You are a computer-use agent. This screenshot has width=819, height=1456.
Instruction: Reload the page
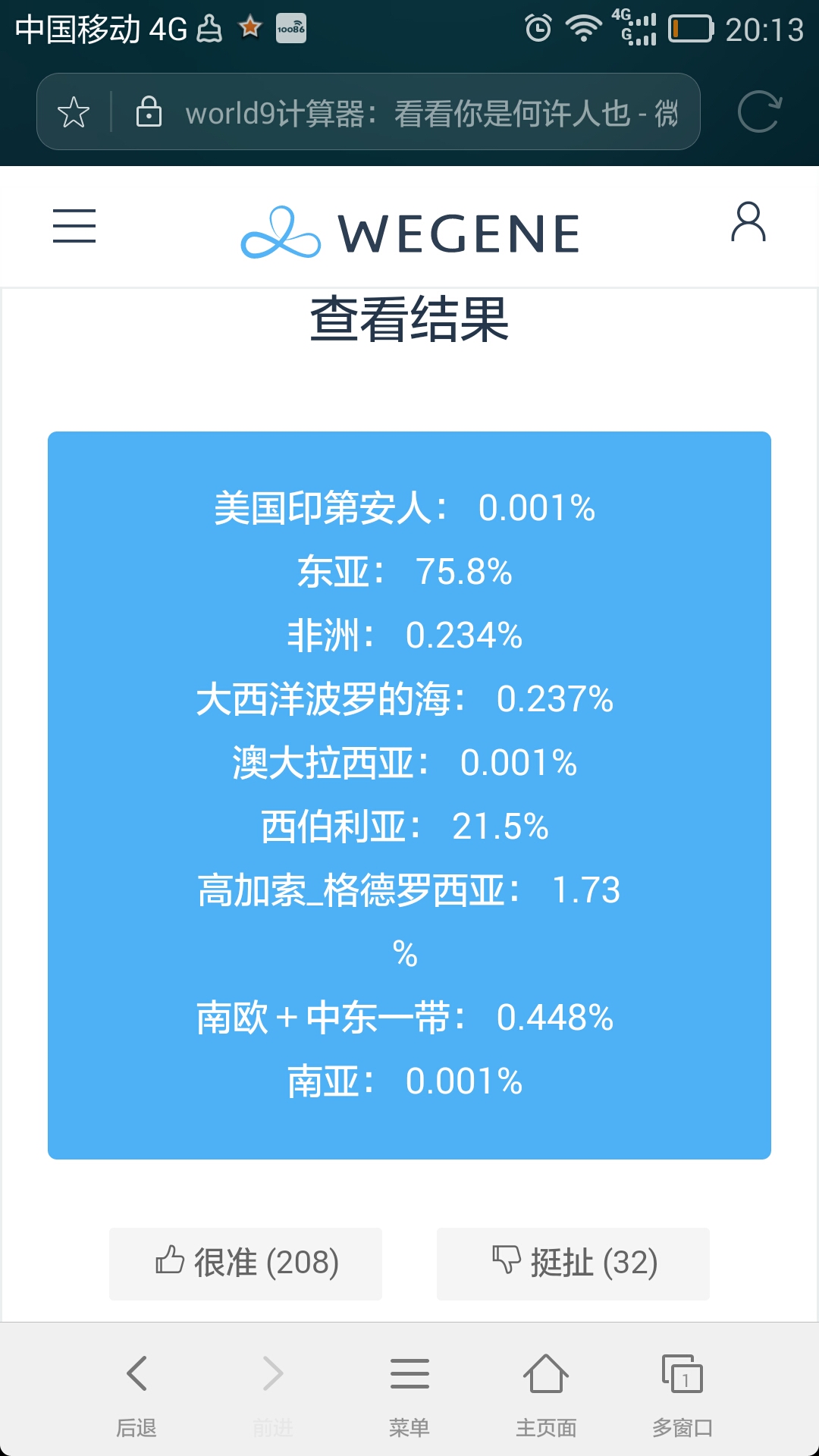click(759, 112)
